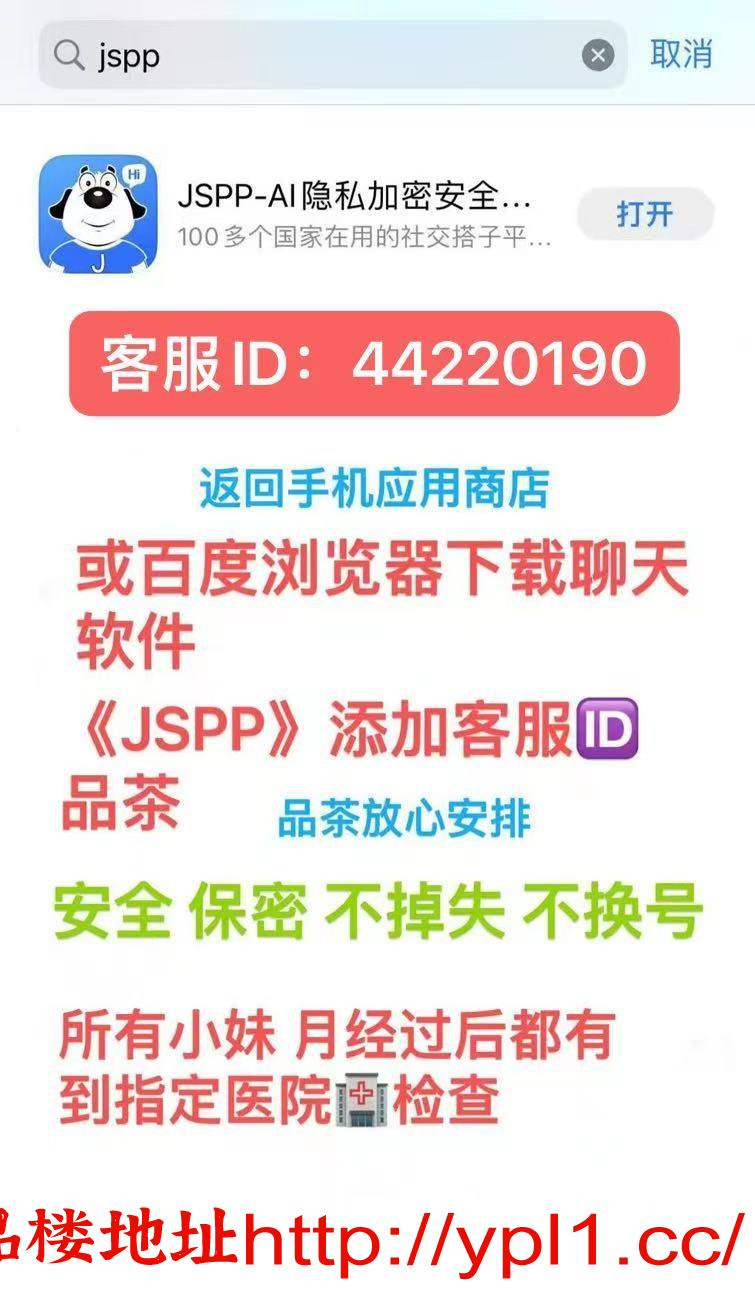Tap the circular clear (x) icon in search bar

point(597,56)
